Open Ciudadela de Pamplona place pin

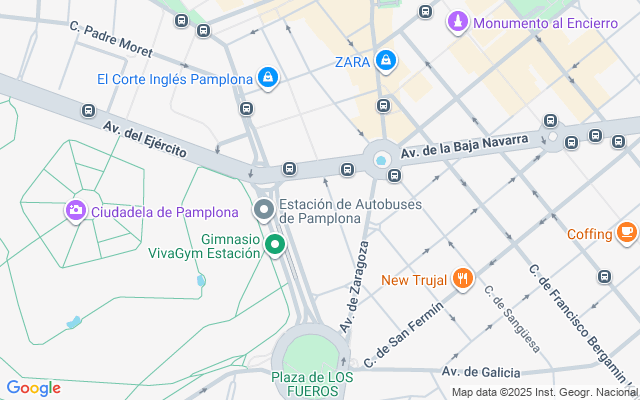click(x=75, y=211)
